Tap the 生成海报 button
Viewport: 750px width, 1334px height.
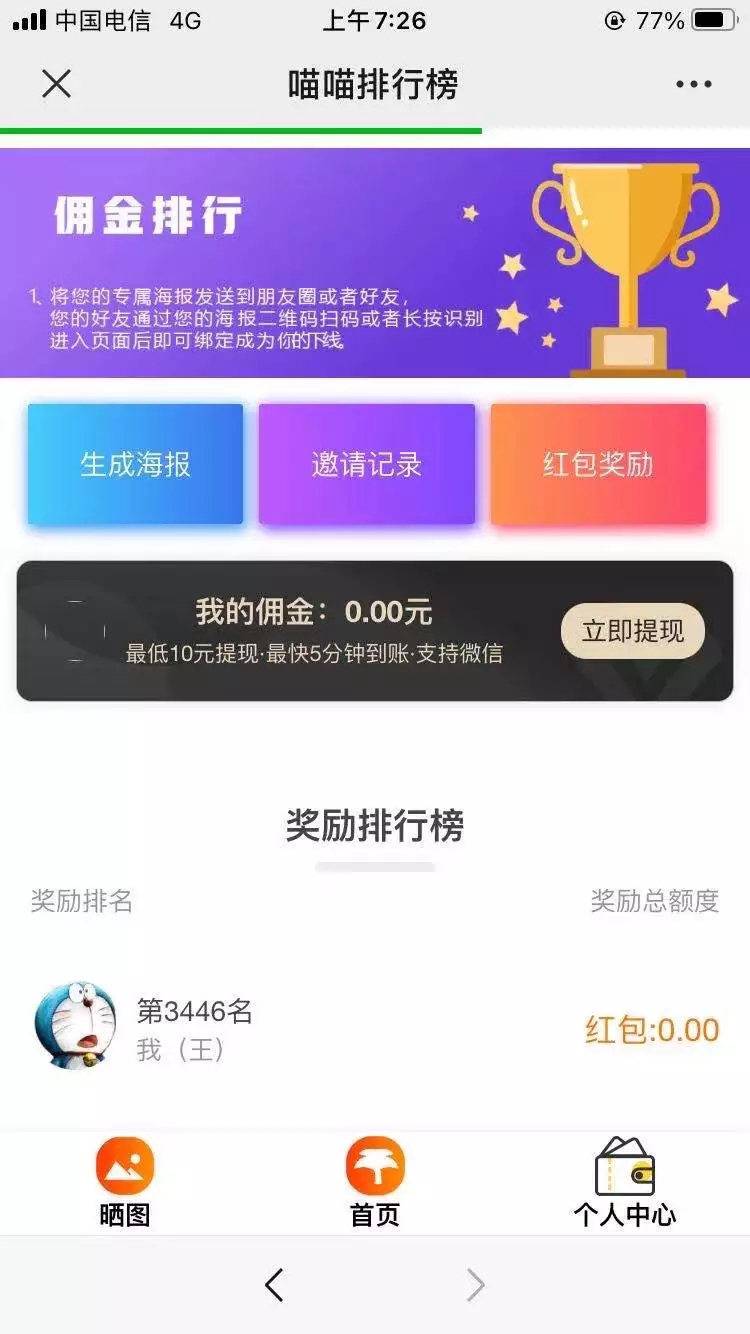coord(135,464)
